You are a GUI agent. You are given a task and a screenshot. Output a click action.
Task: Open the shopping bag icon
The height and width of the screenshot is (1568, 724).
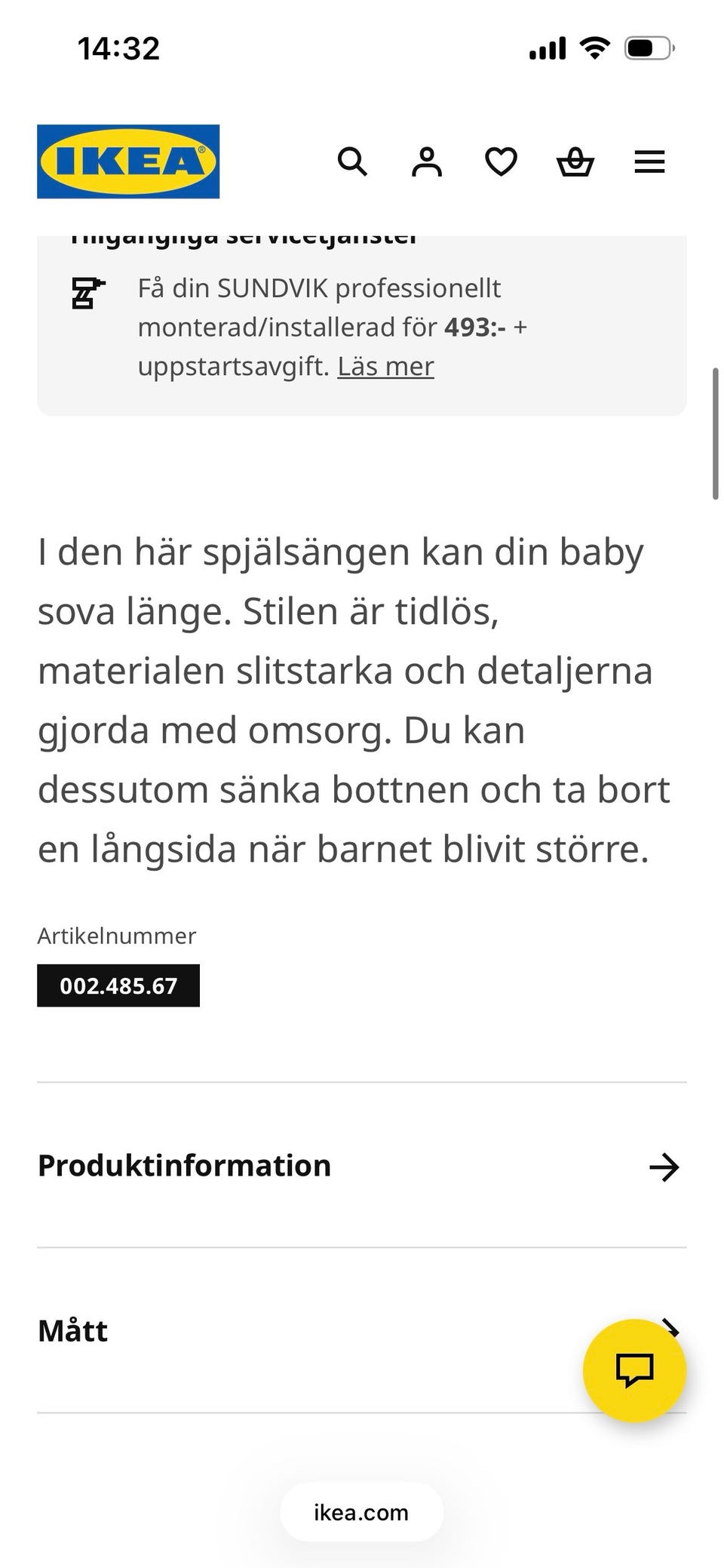click(x=575, y=161)
